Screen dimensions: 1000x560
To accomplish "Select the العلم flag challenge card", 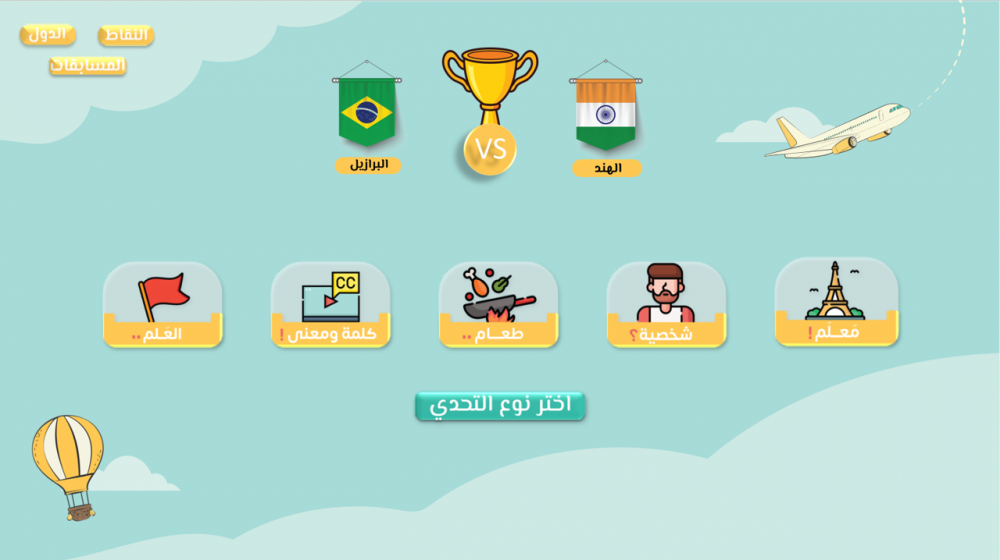I will coord(163,305).
